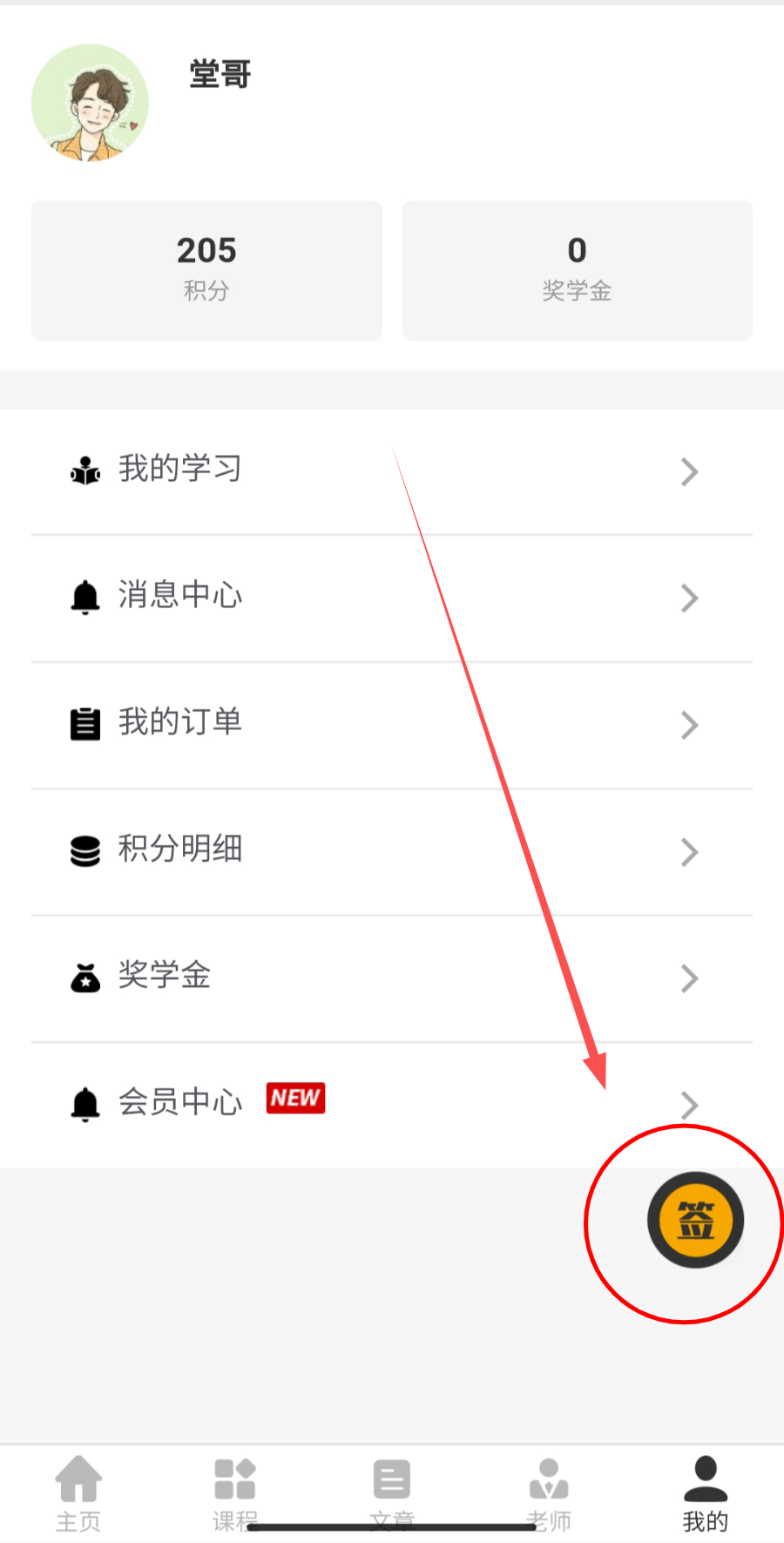Open the 0 奖学金 scholarship card
Viewport: 784px width, 1543px height.
coord(577,270)
